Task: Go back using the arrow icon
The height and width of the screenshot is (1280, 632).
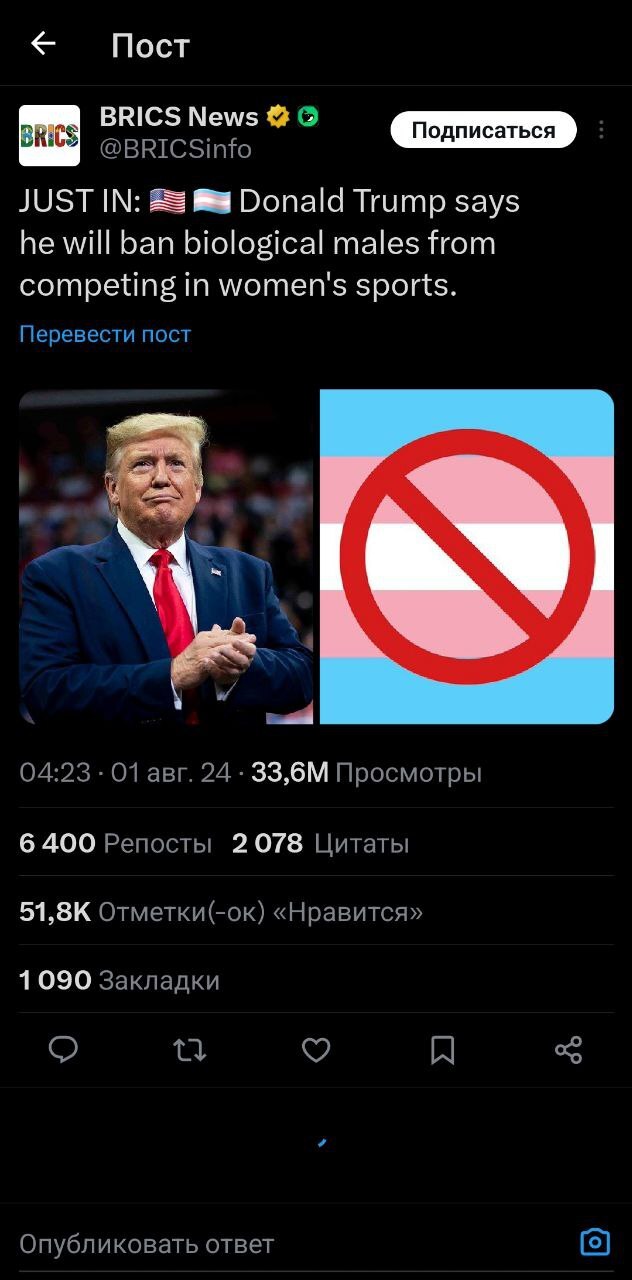Action: (42, 43)
